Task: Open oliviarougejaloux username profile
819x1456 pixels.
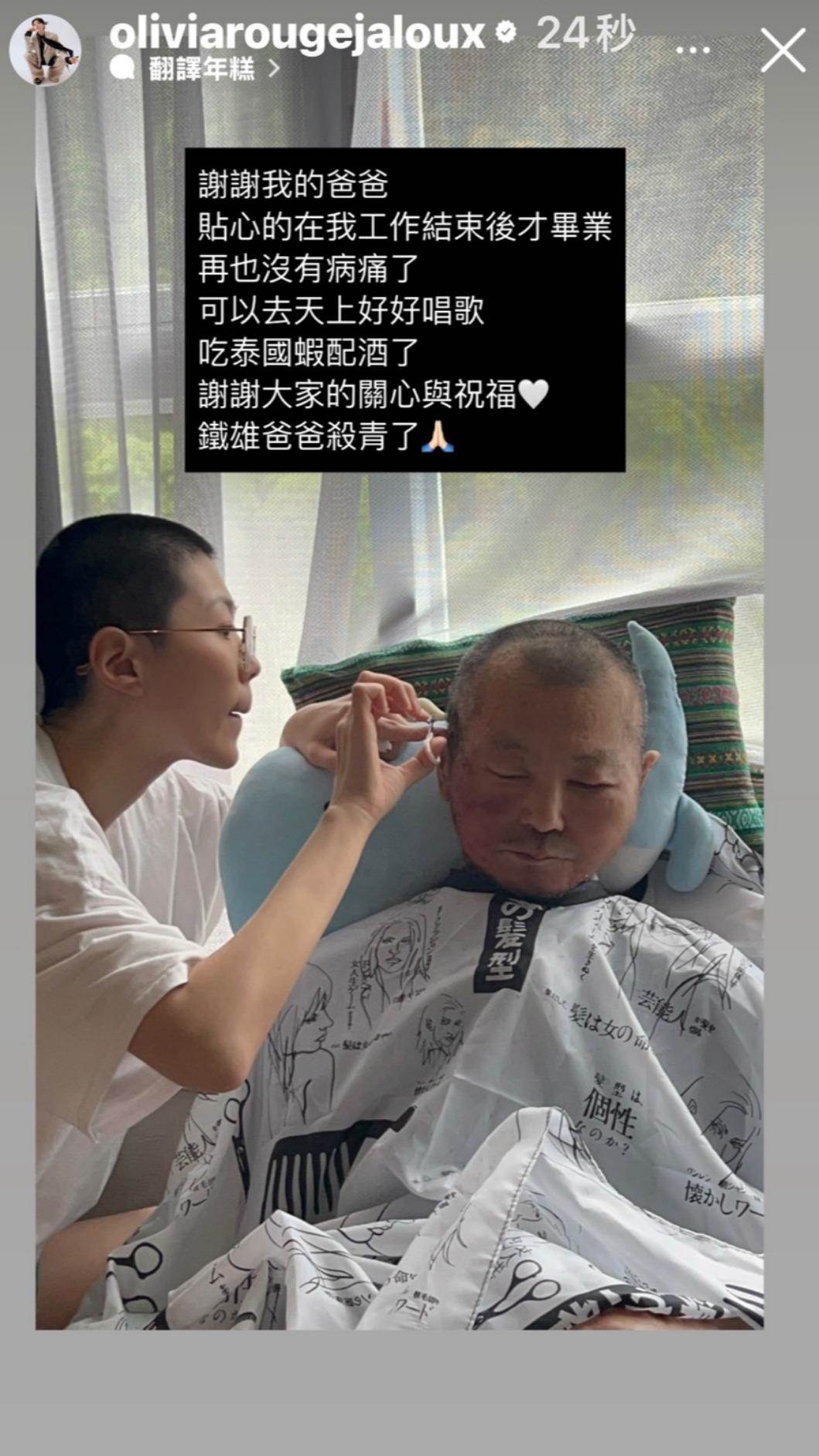Action: tap(297, 33)
